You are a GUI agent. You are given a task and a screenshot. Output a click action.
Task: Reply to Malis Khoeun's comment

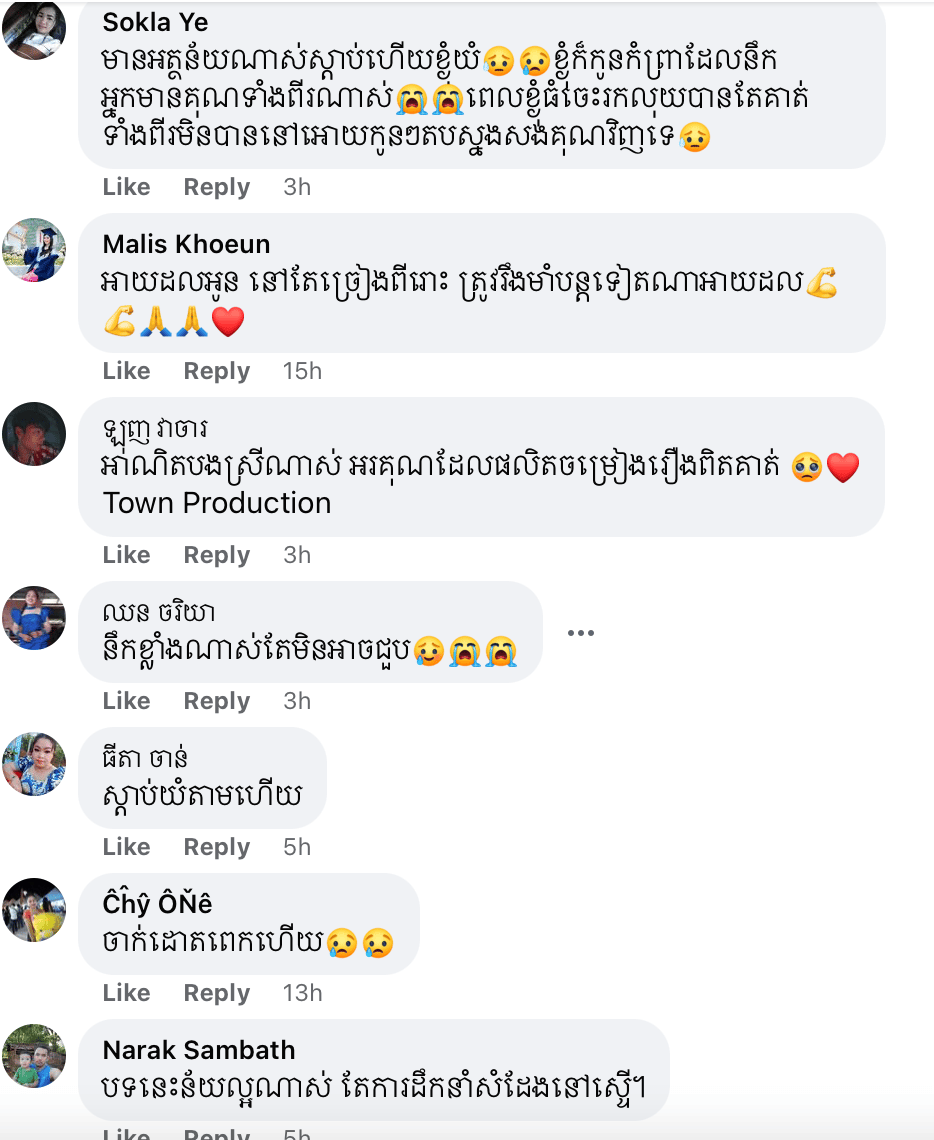click(216, 371)
